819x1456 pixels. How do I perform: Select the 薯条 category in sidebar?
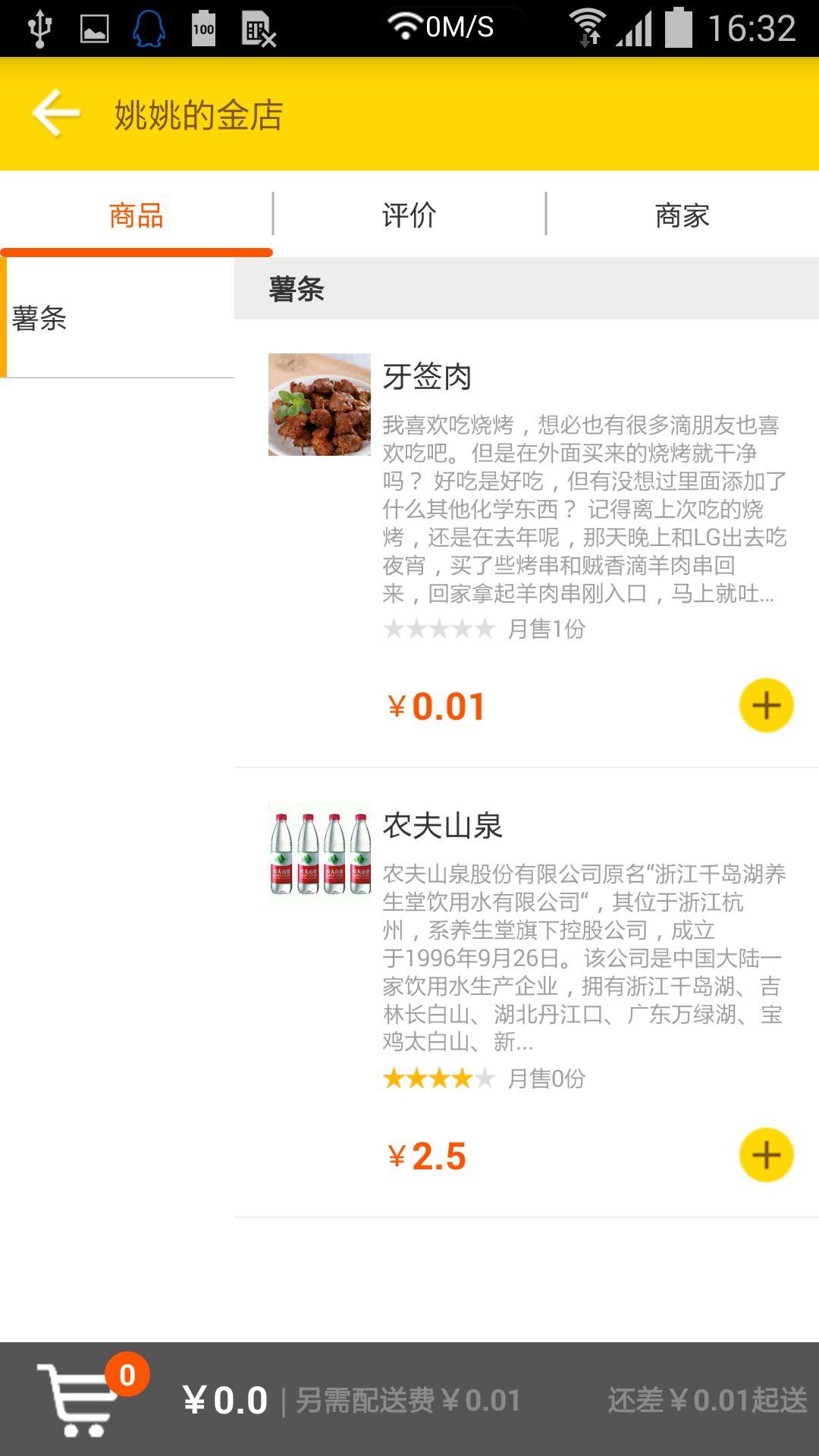coord(118,318)
